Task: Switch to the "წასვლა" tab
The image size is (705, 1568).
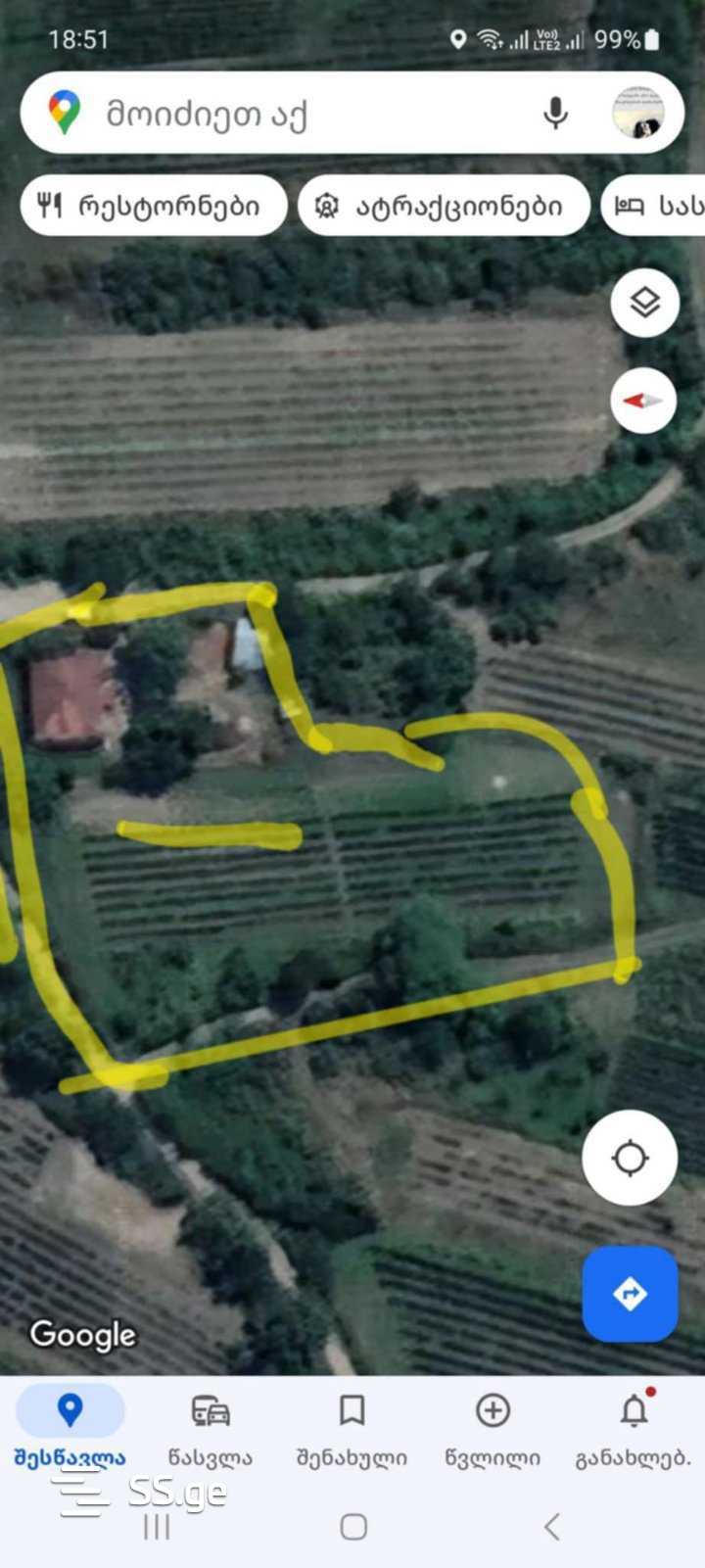Action: 211,1427
